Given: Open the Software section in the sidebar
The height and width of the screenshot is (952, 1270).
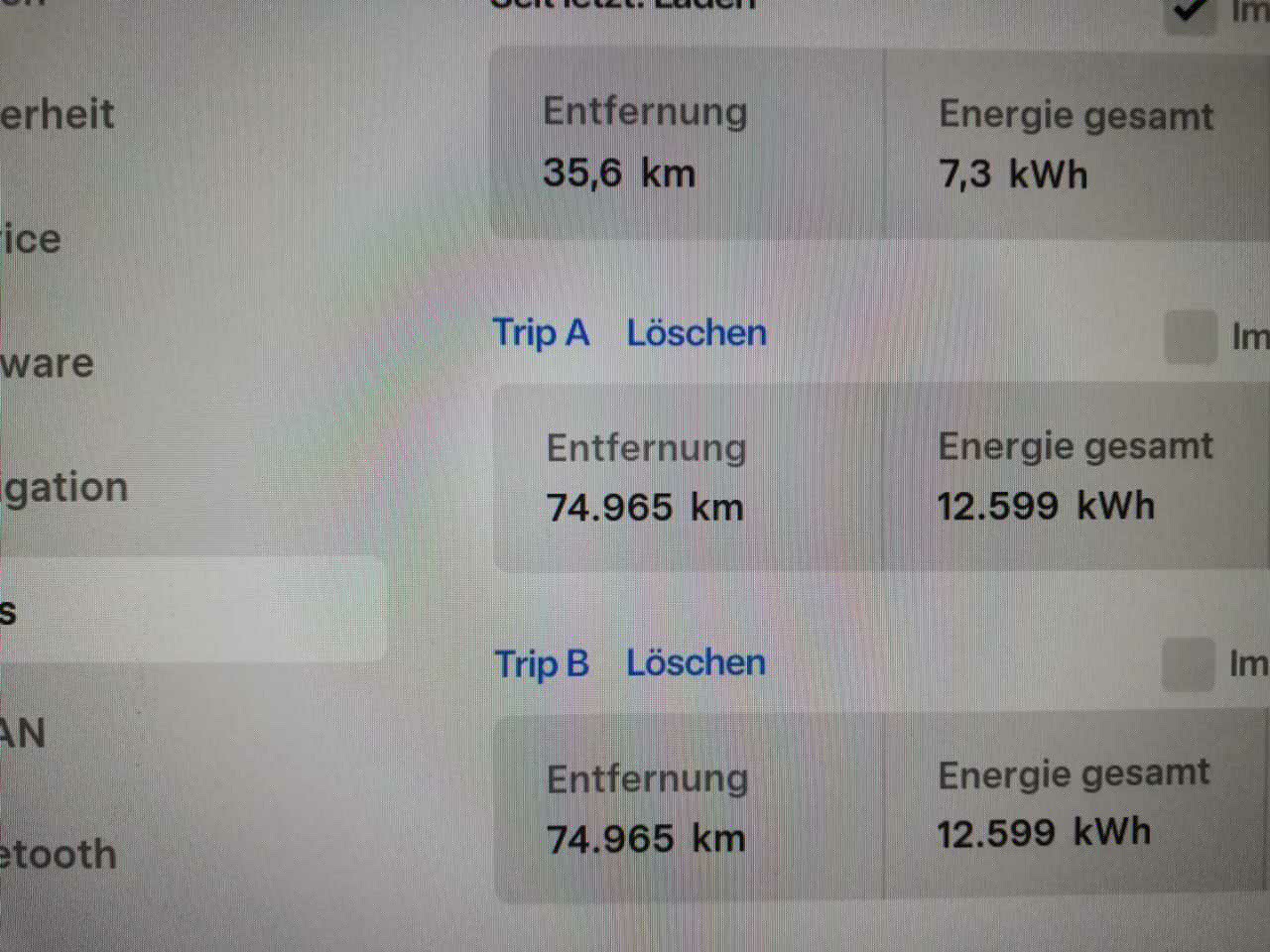Looking at the screenshot, I should pyautogui.click(x=48, y=363).
